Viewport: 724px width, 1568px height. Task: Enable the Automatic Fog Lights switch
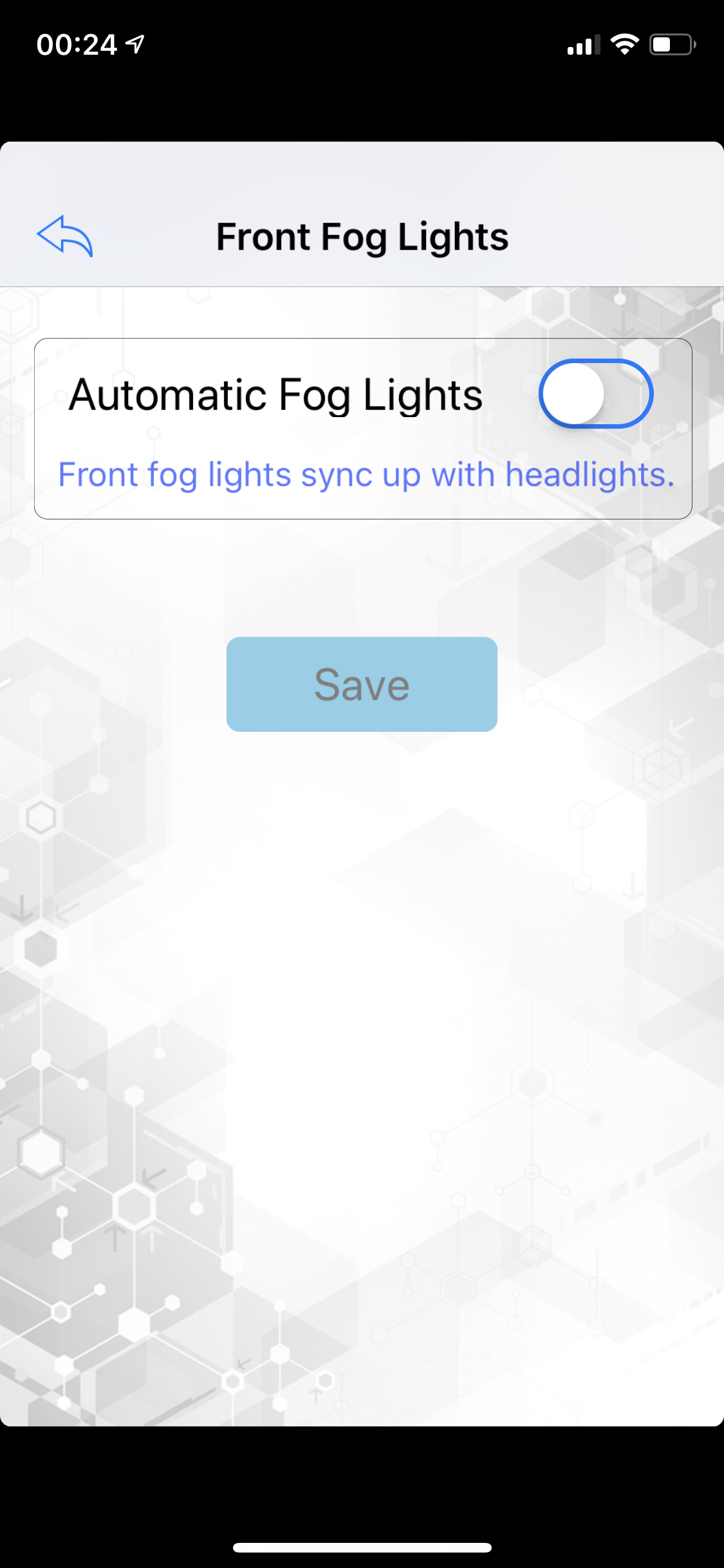pyautogui.click(x=596, y=394)
